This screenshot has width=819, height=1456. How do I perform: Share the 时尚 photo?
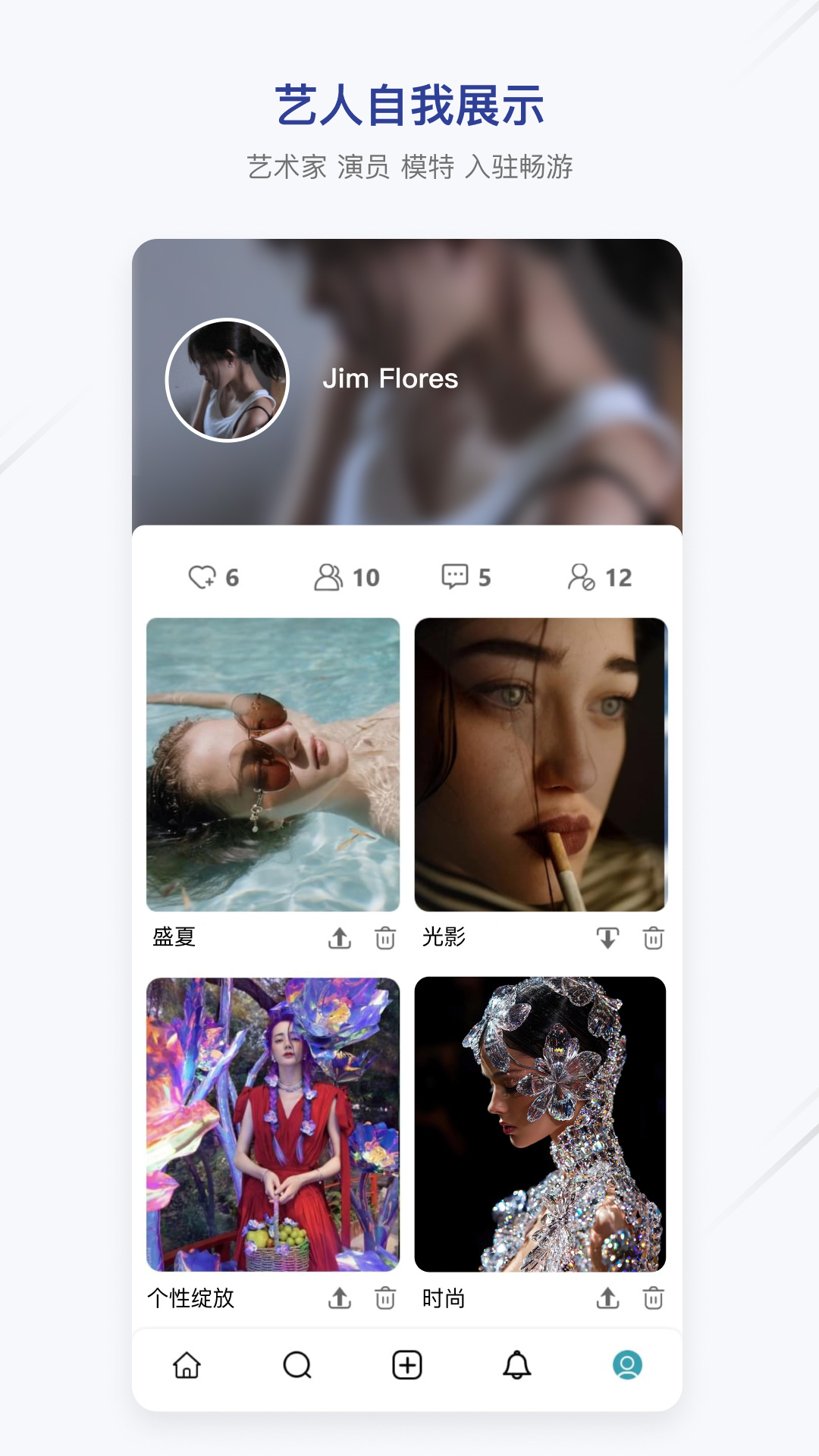coord(607,1298)
